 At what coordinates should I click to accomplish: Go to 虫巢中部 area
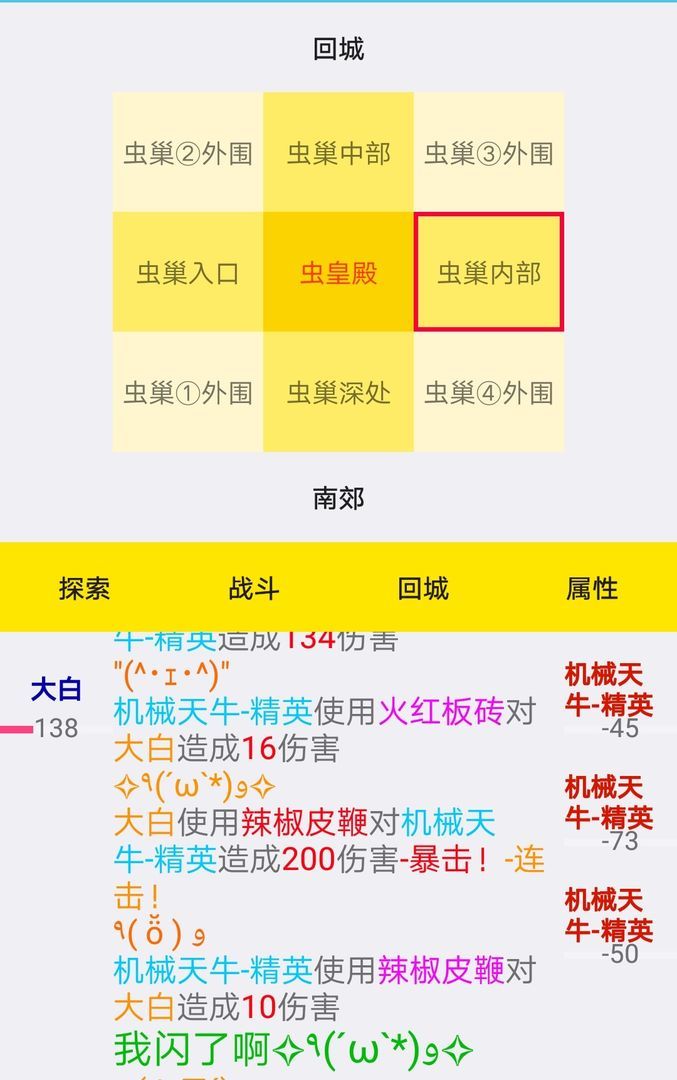click(x=338, y=153)
